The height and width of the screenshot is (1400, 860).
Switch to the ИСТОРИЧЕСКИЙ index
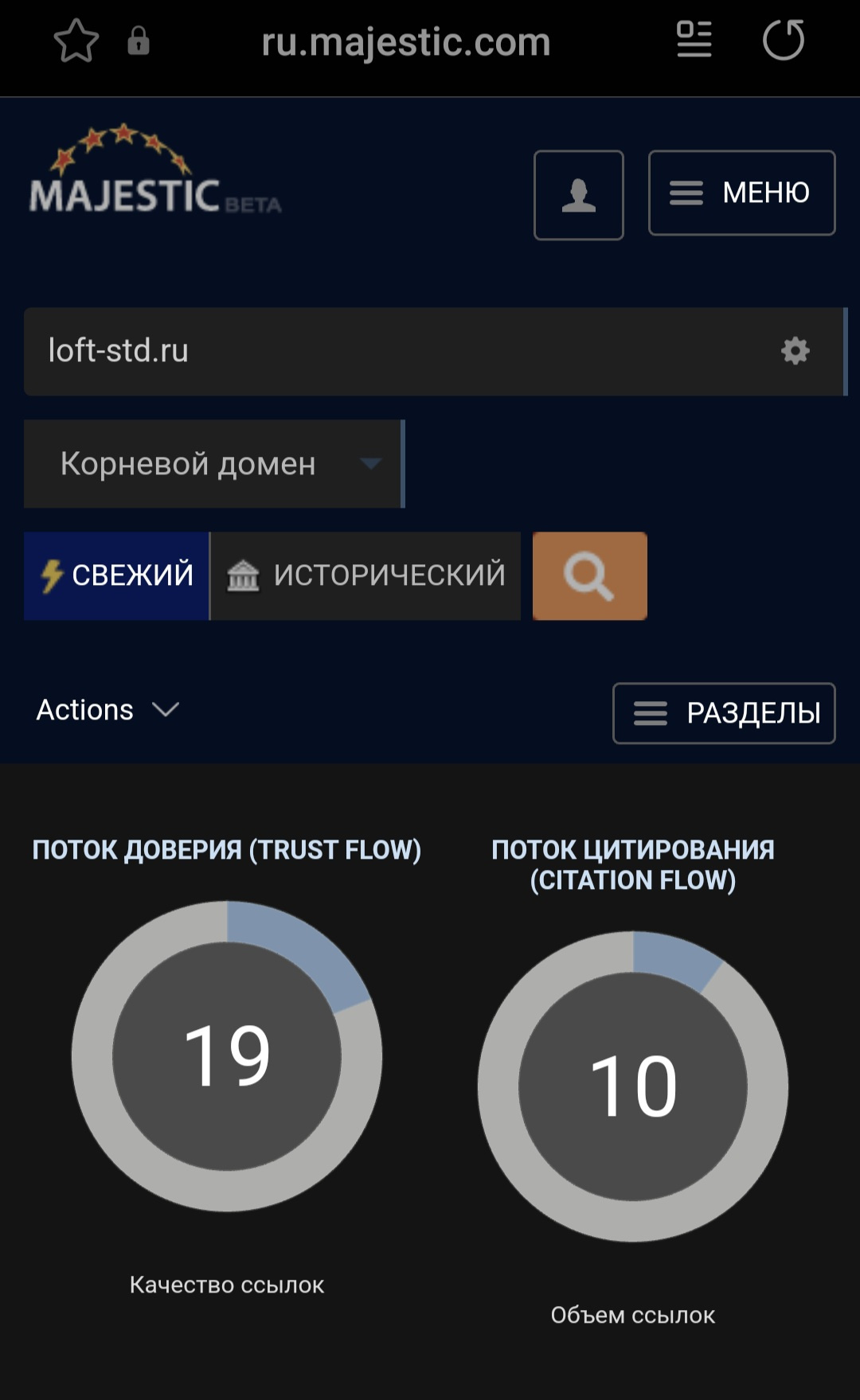[x=365, y=575]
